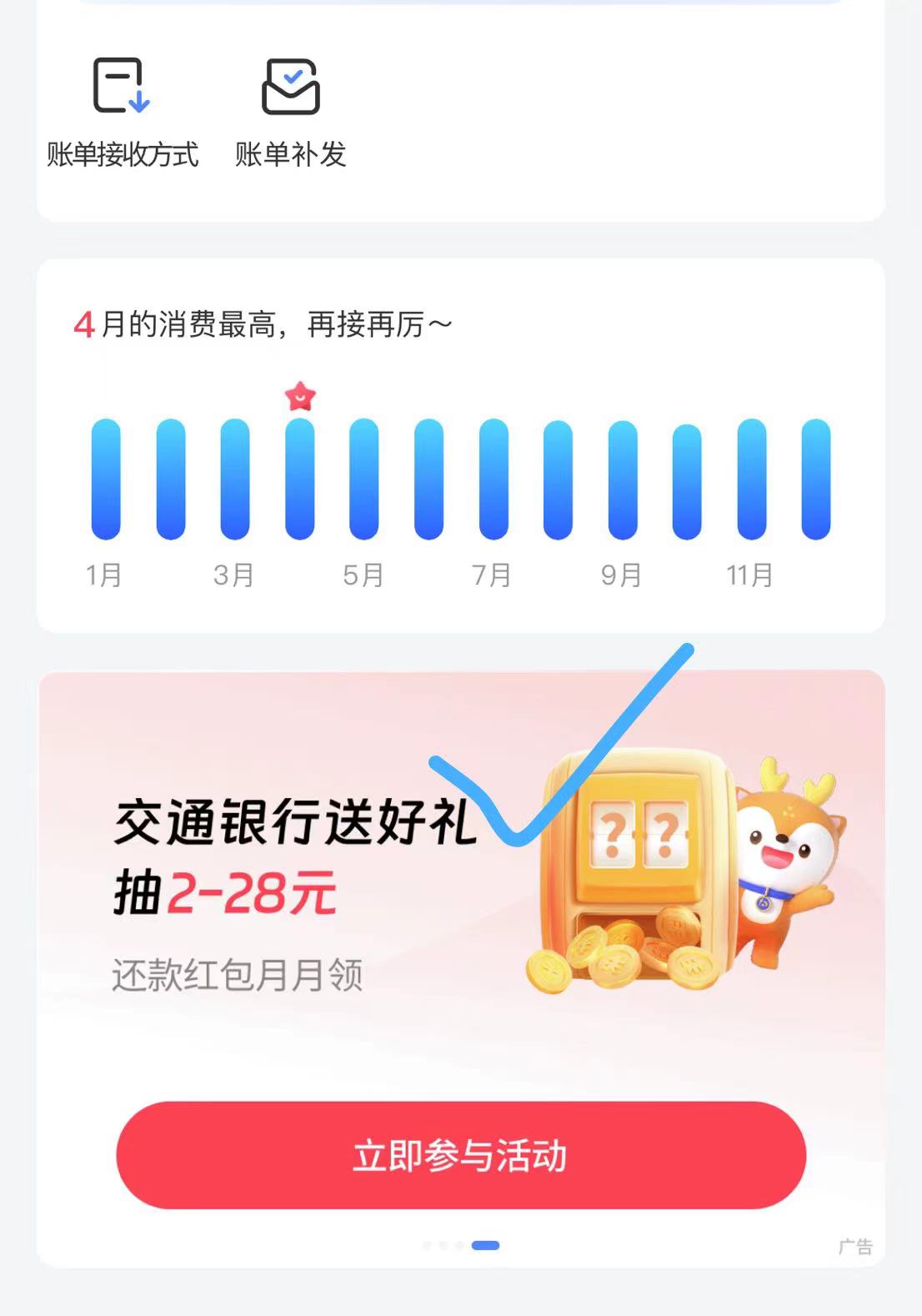Screen dimensions: 922x1316
Task: Select the November spending bar
Action: (751, 479)
